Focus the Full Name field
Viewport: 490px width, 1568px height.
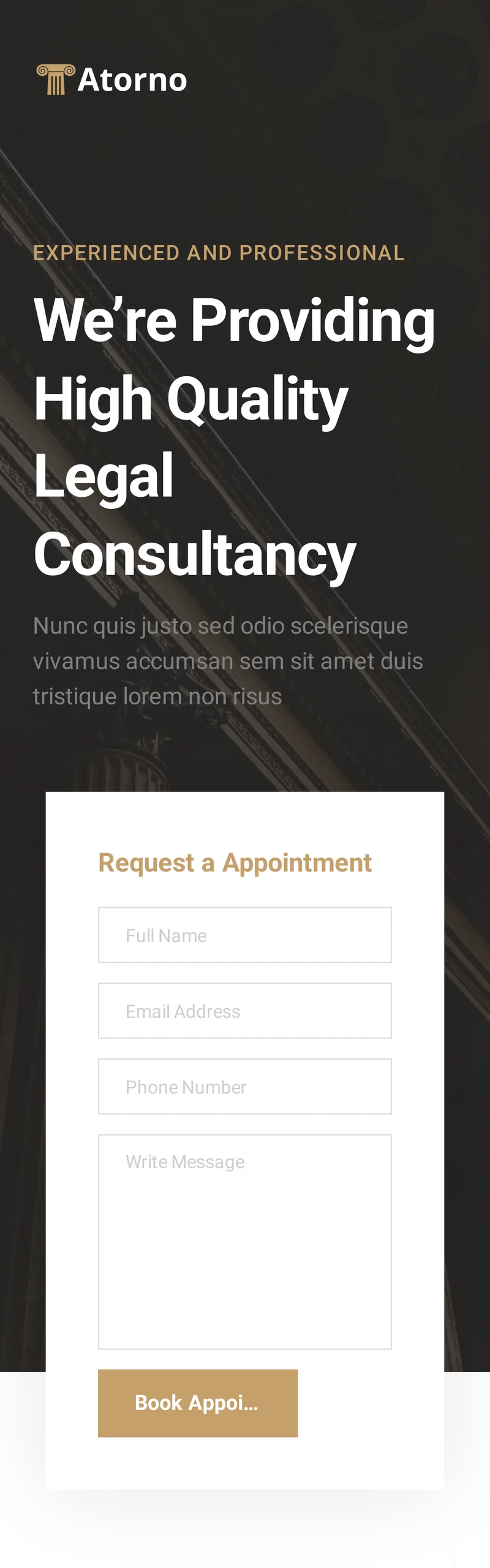[244, 935]
